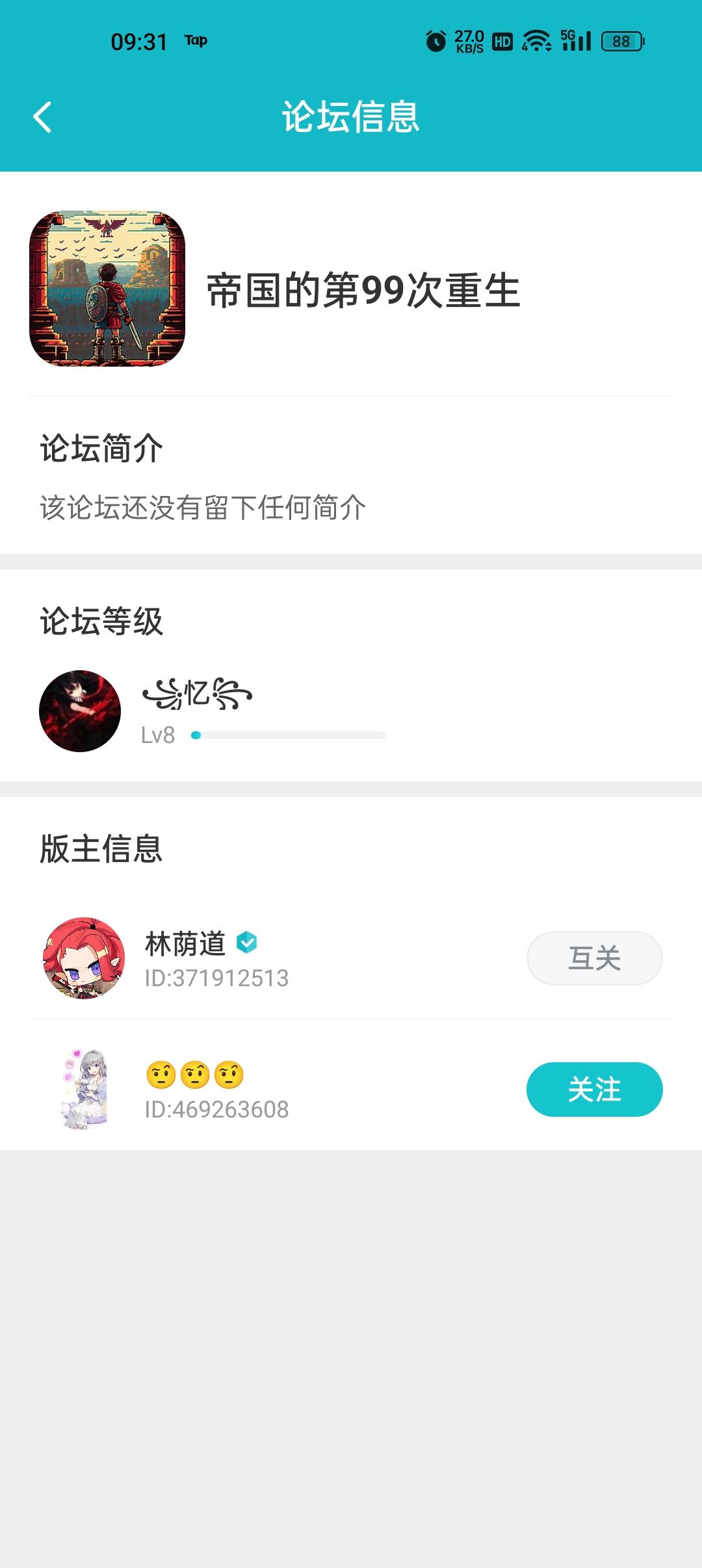Select the 论坛信息 title bar
The image size is (702, 1568).
click(x=351, y=118)
